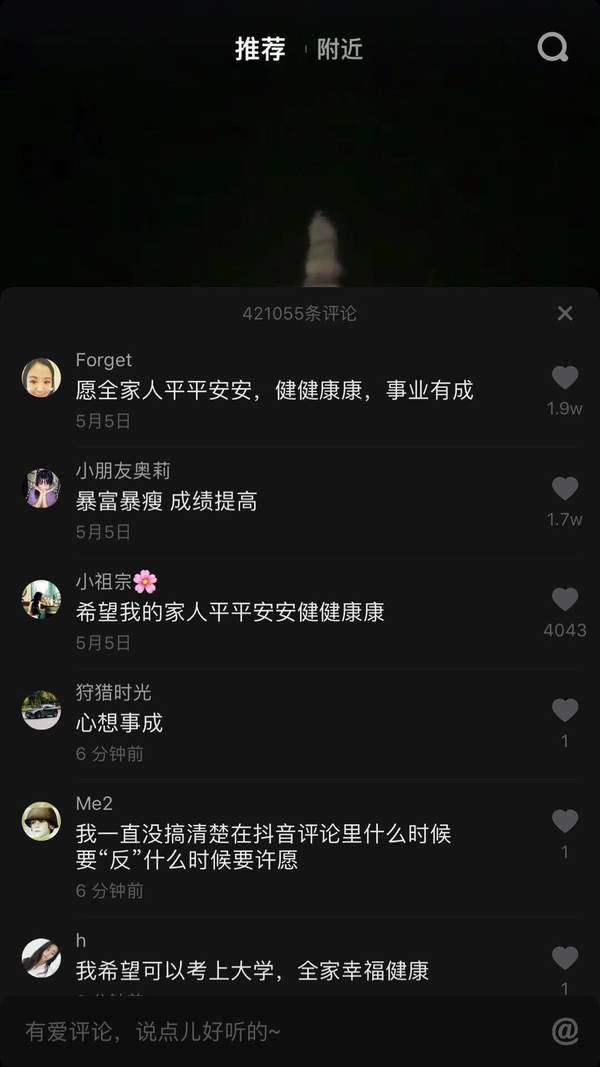Like Me2's comment
The width and height of the screenshot is (600, 1067).
[x=565, y=822]
